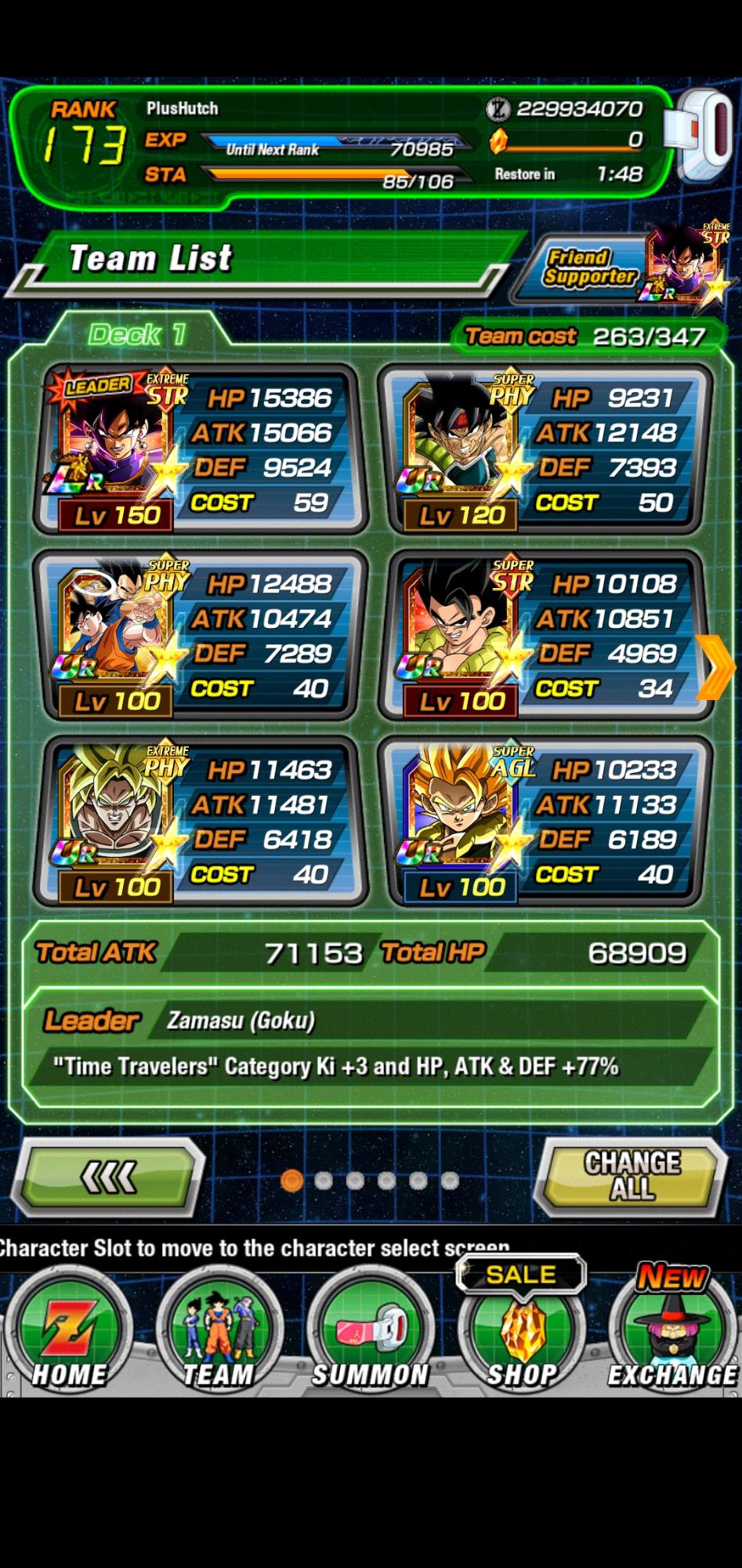Open the Super AGL Gogeta slot
Viewport: 742px width, 1568px height.
pyautogui.click(x=544, y=821)
